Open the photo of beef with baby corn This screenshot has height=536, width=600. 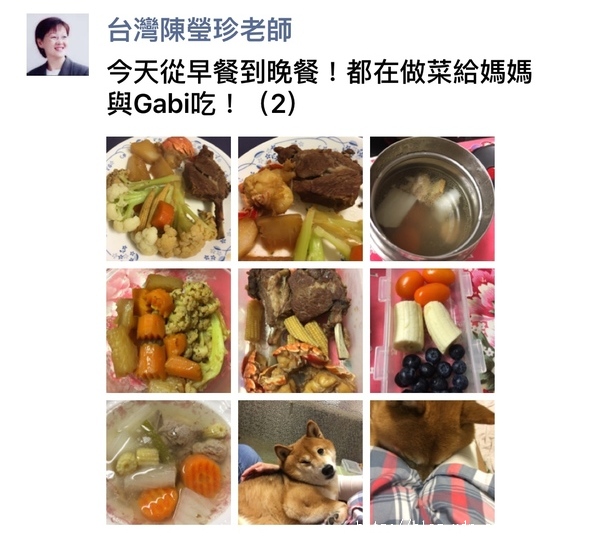(x=300, y=330)
